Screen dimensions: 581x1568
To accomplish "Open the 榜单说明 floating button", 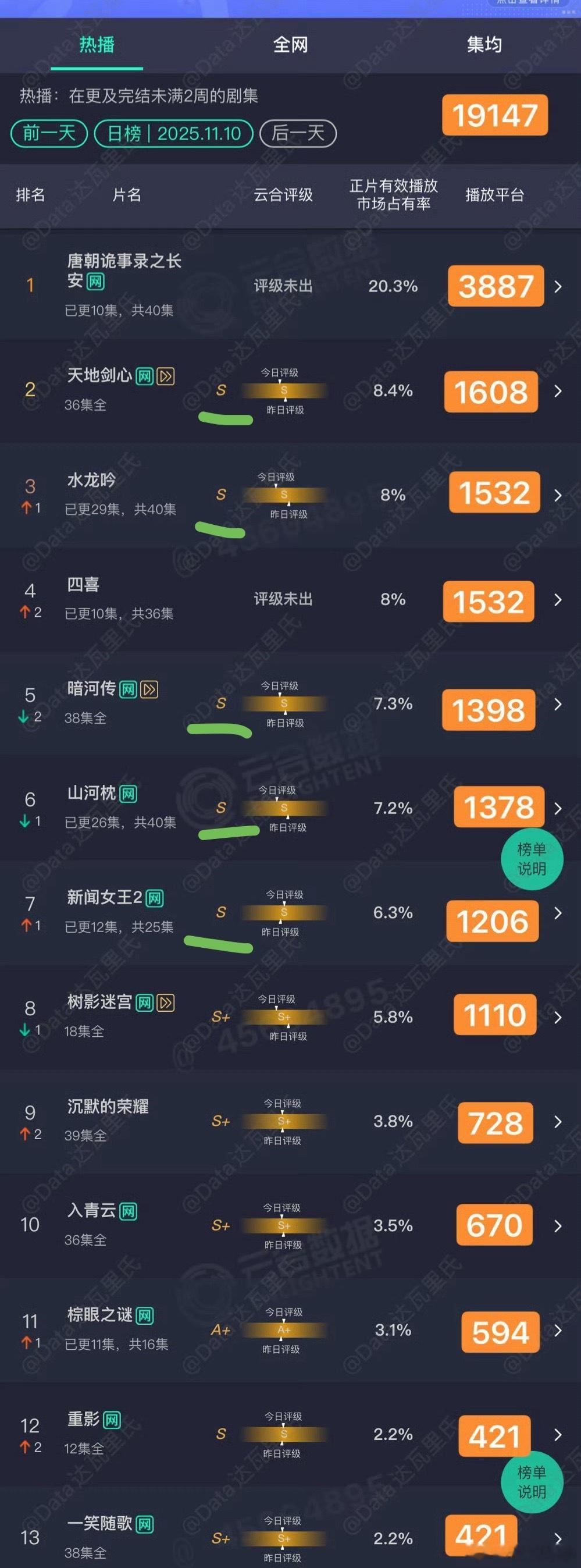I will point(533,858).
